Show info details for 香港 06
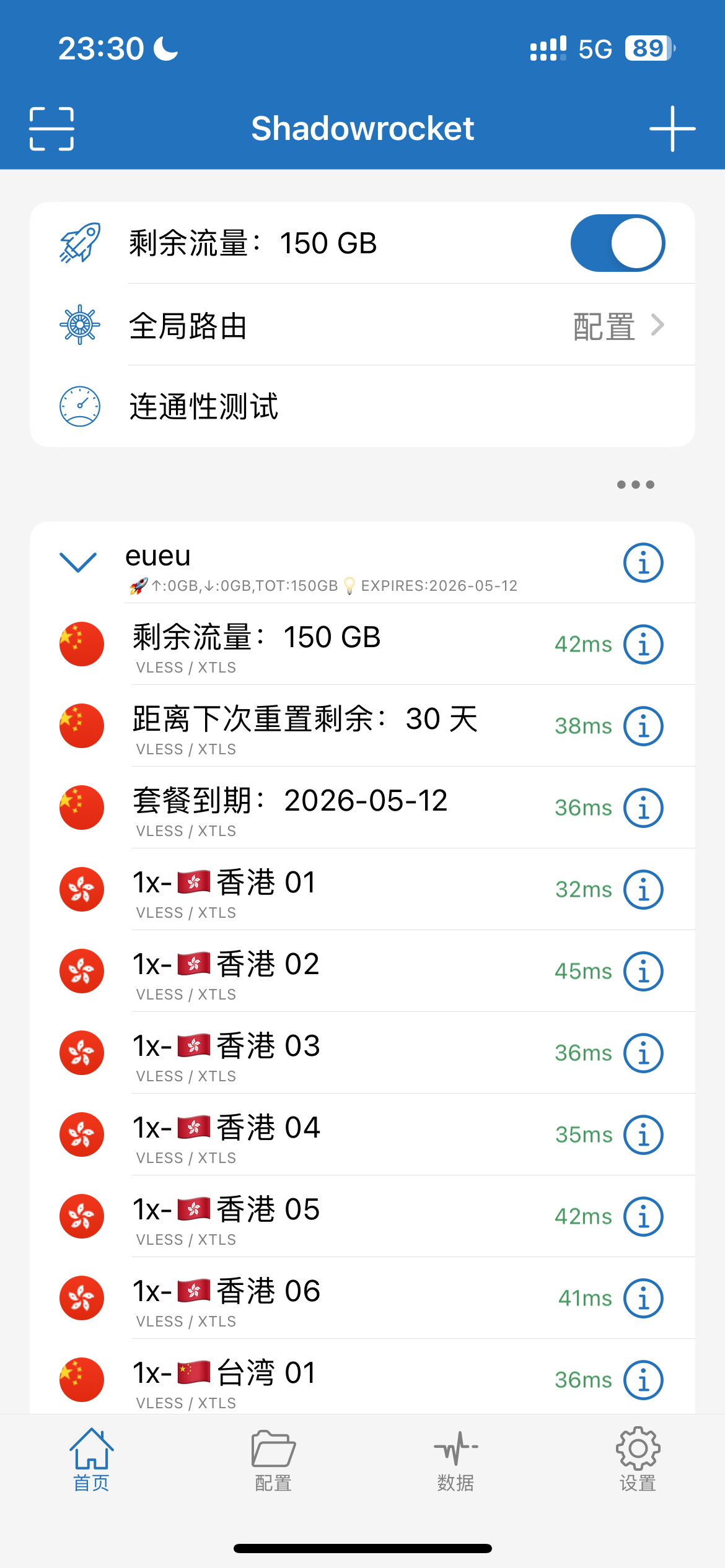This screenshot has height=1568, width=725. pos(643,1298)
